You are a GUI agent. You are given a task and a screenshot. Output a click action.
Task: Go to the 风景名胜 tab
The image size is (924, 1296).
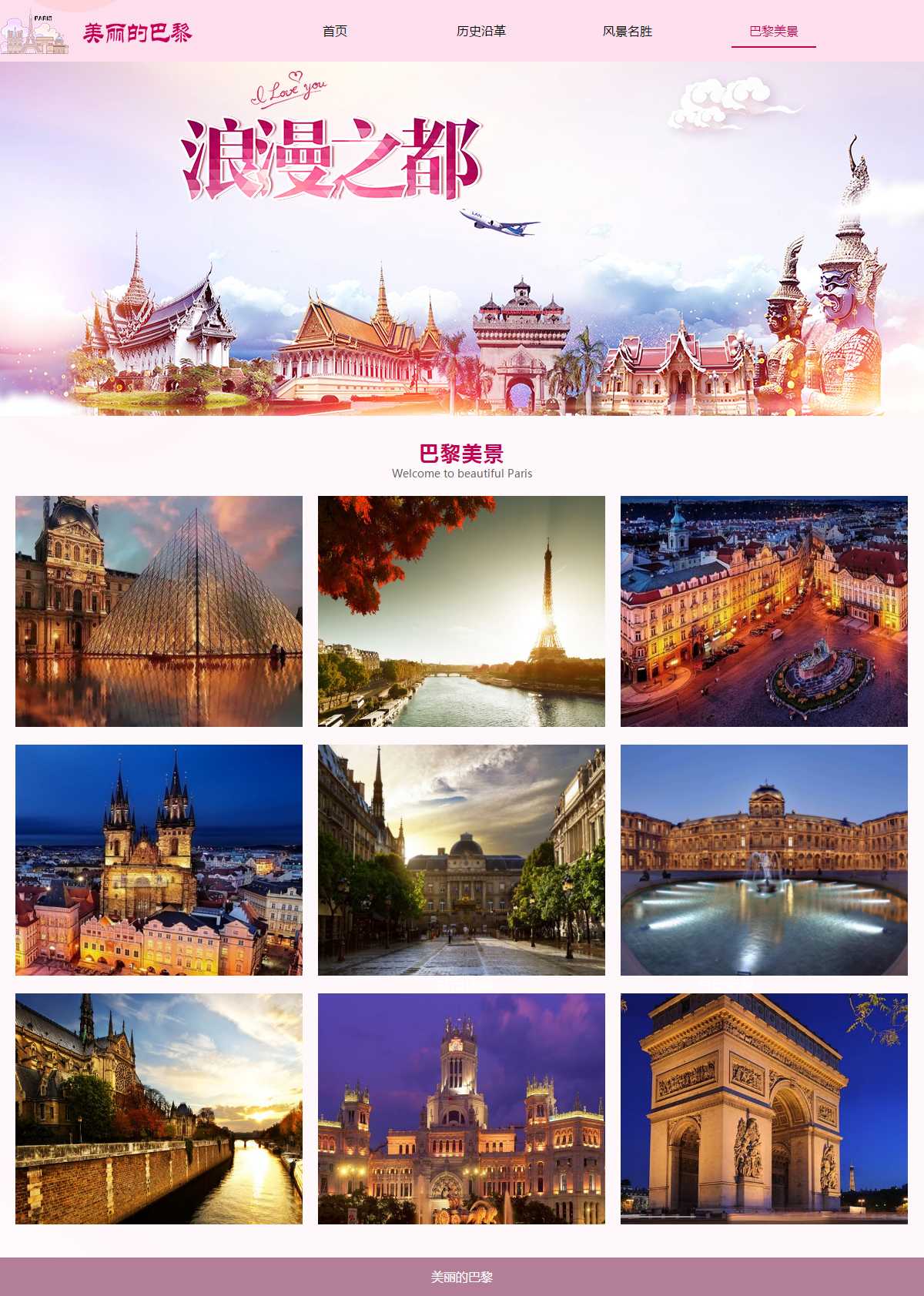[628, 32]
